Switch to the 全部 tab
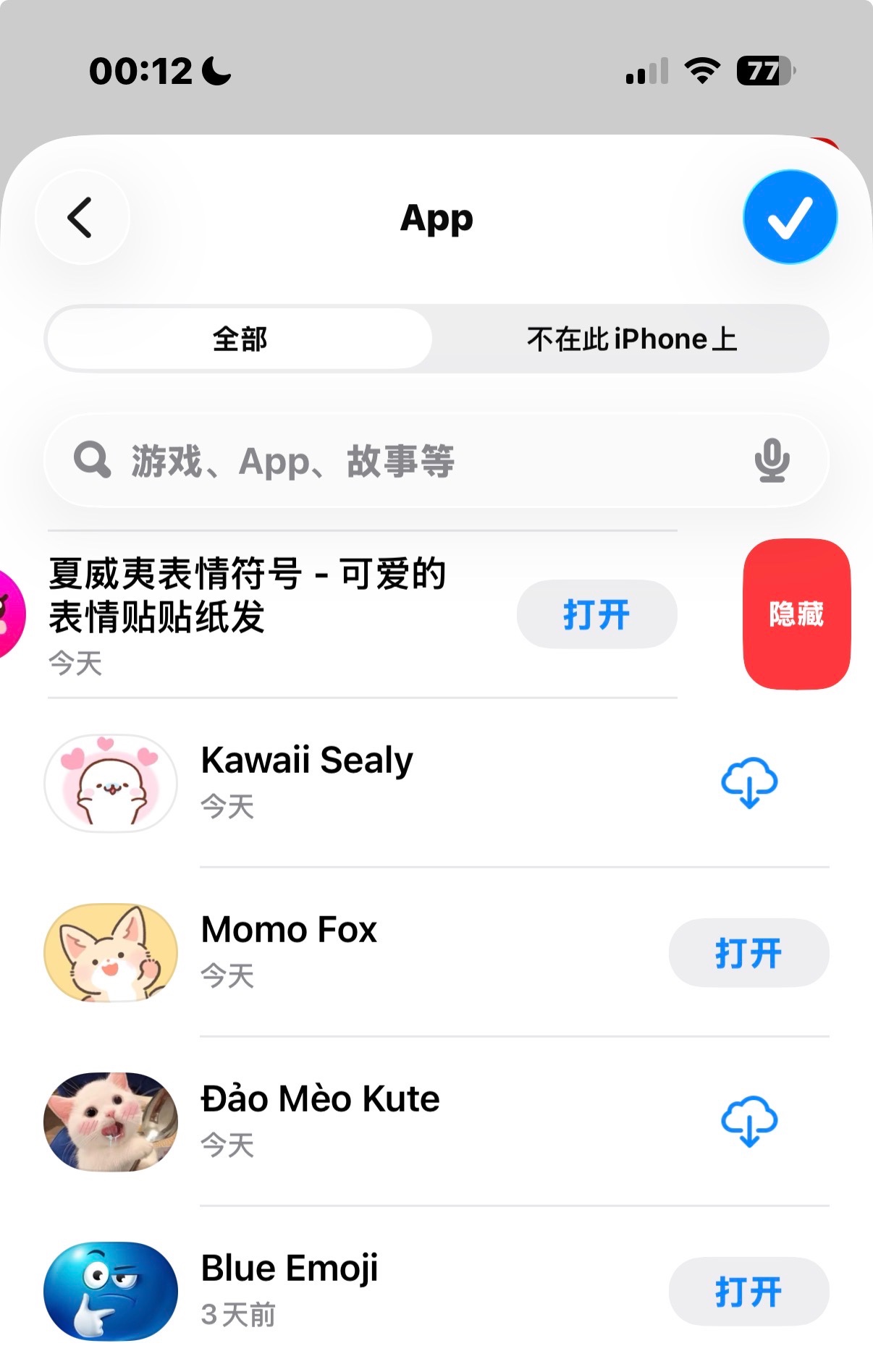 click(x=240, y=339)
